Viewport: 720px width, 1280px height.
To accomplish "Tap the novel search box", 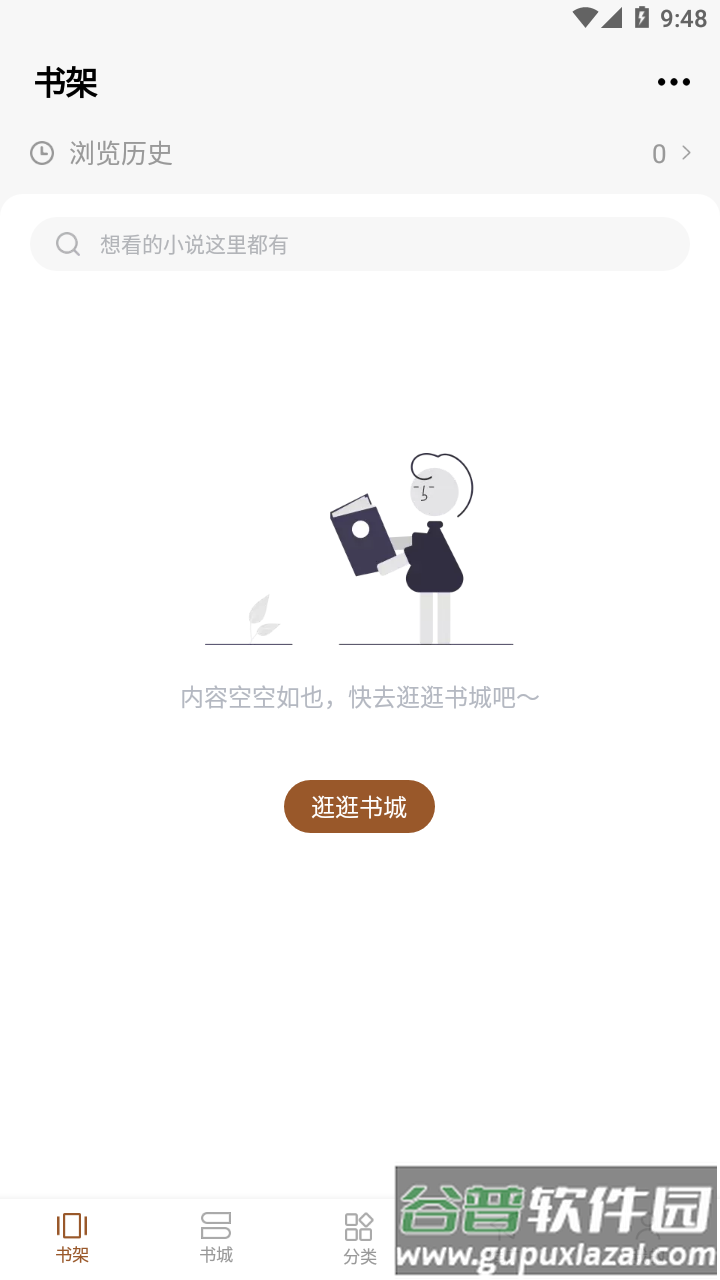I will pos(360,244).
